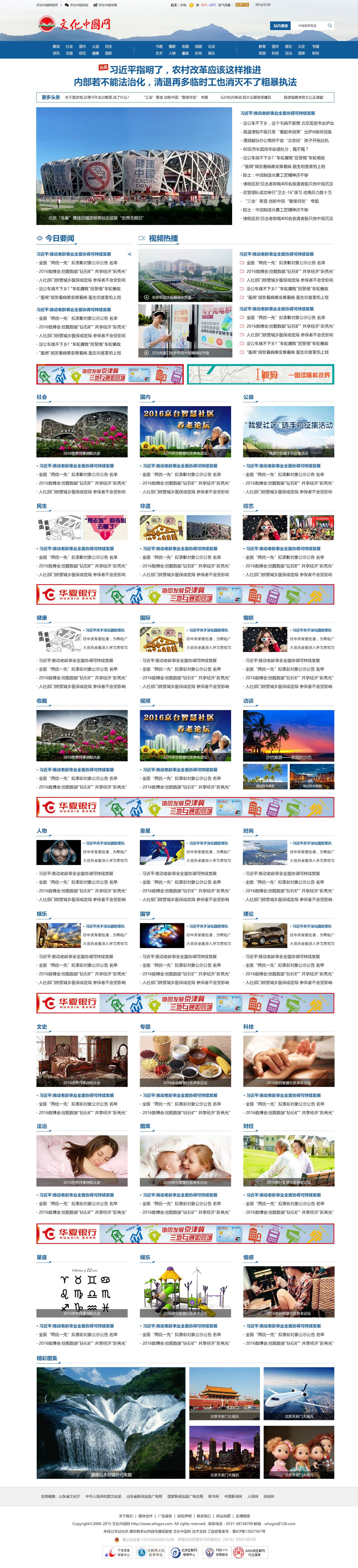Open the 国内 section heading
Image resolution: width=358 pixels, height=1568 pixels.
point(145,397)
